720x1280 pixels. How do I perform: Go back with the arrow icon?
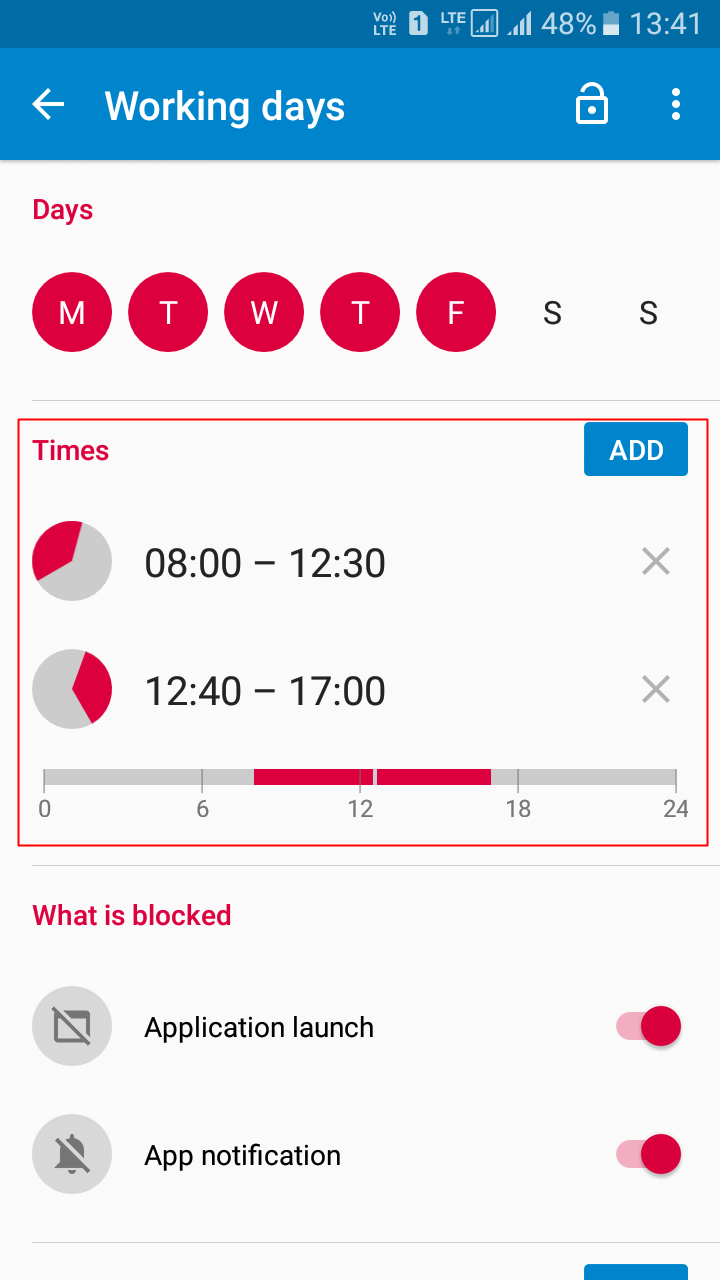48,104
